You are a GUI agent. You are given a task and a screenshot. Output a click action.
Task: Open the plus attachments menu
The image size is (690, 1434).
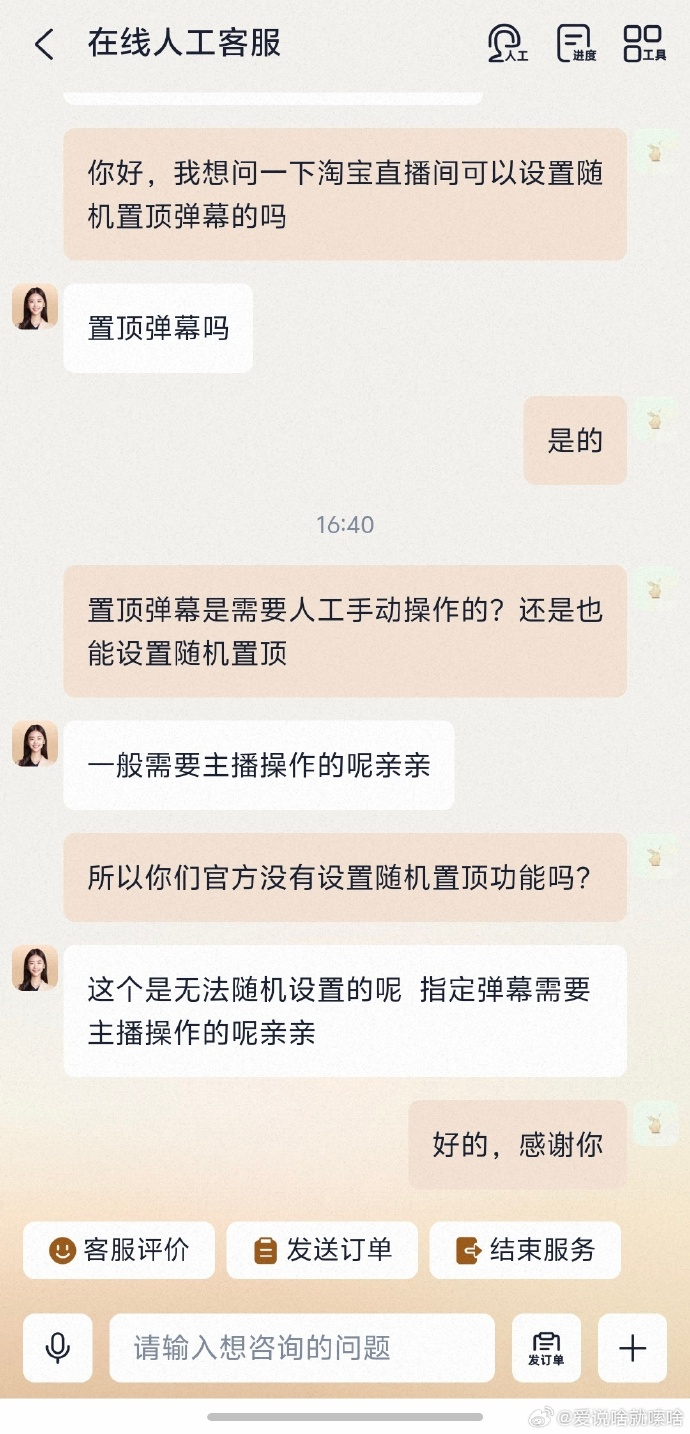pyautogui.click(x=632, y=1348)
